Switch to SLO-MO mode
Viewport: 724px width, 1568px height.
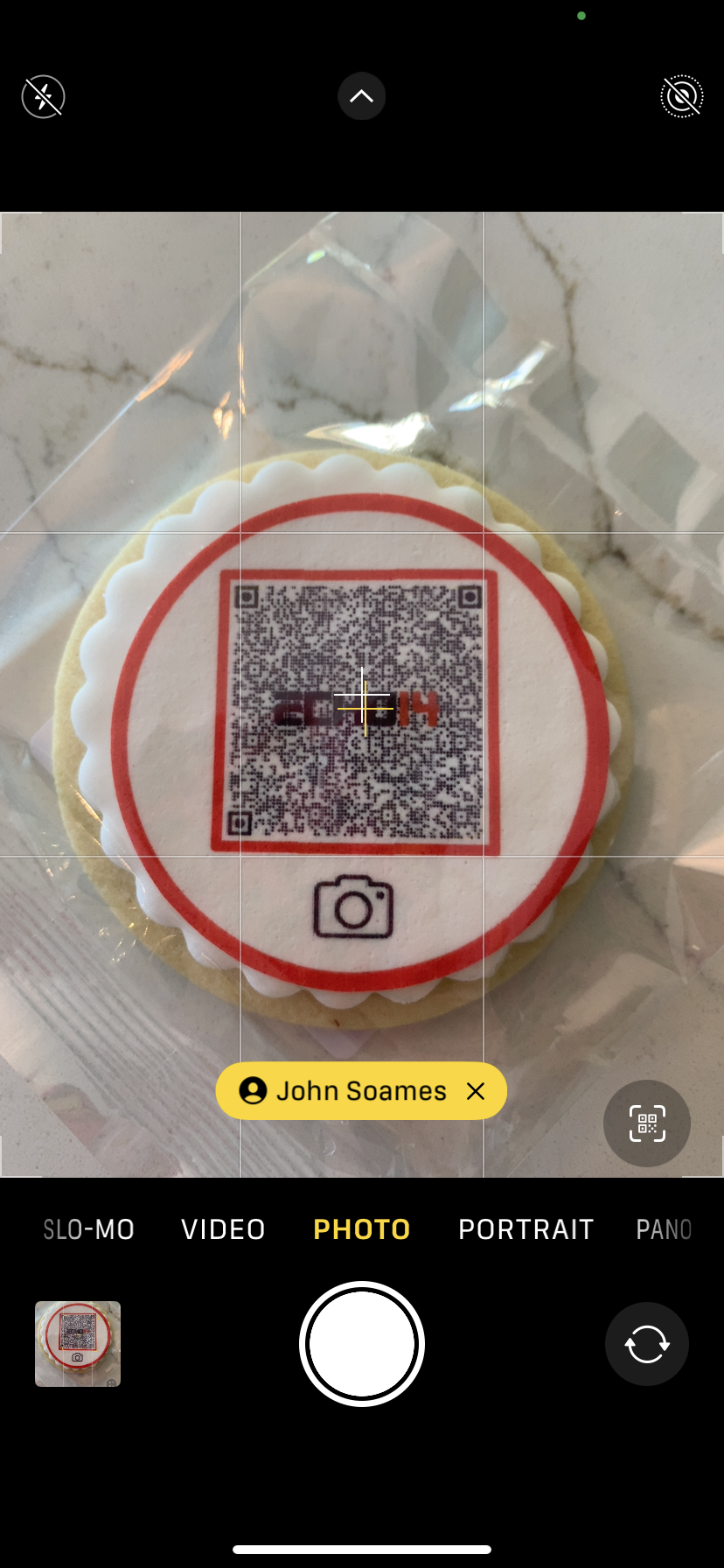coord(89,1229)
